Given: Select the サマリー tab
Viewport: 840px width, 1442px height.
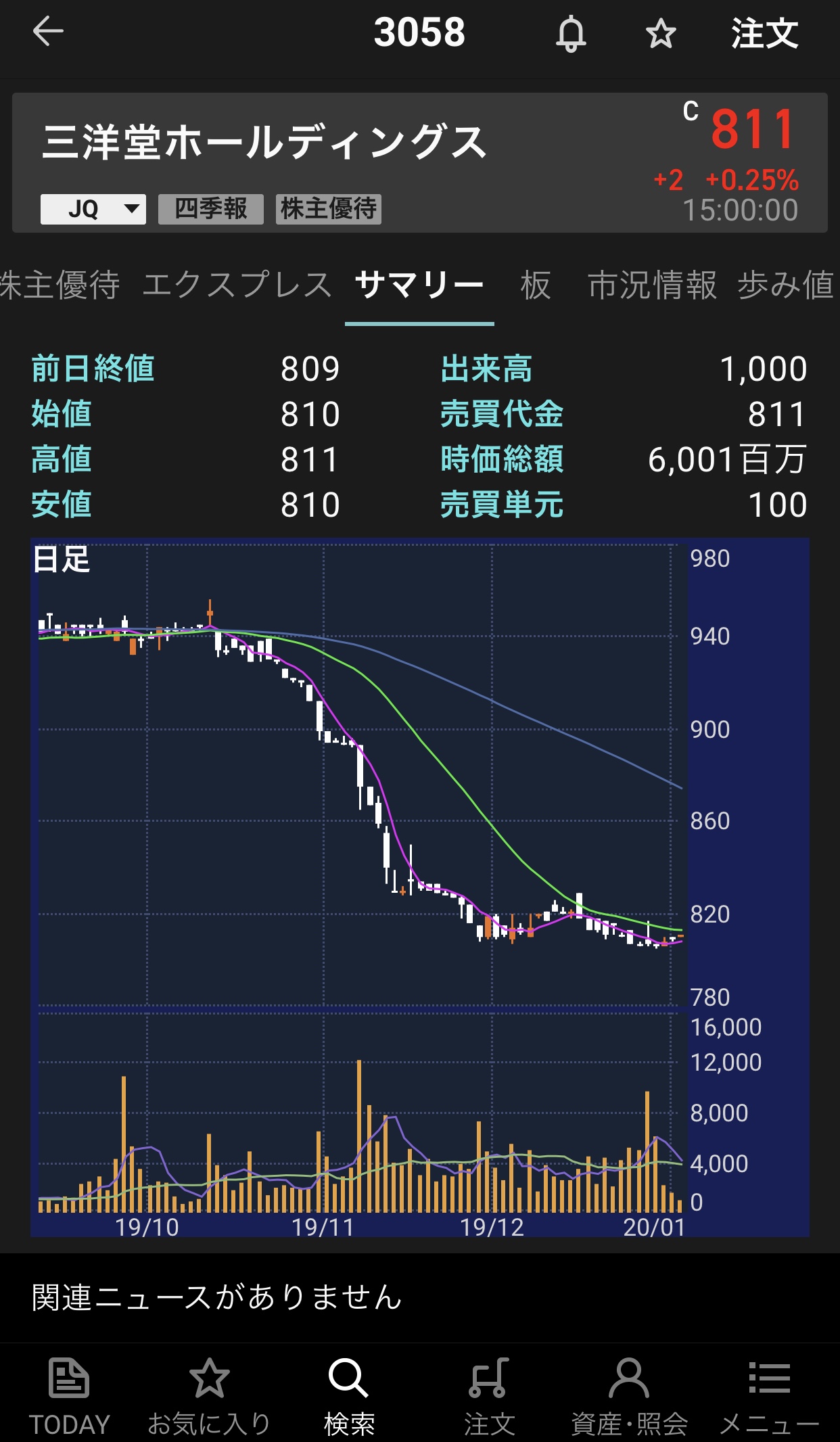Looking at the screenshot, I should pos(419,285).
